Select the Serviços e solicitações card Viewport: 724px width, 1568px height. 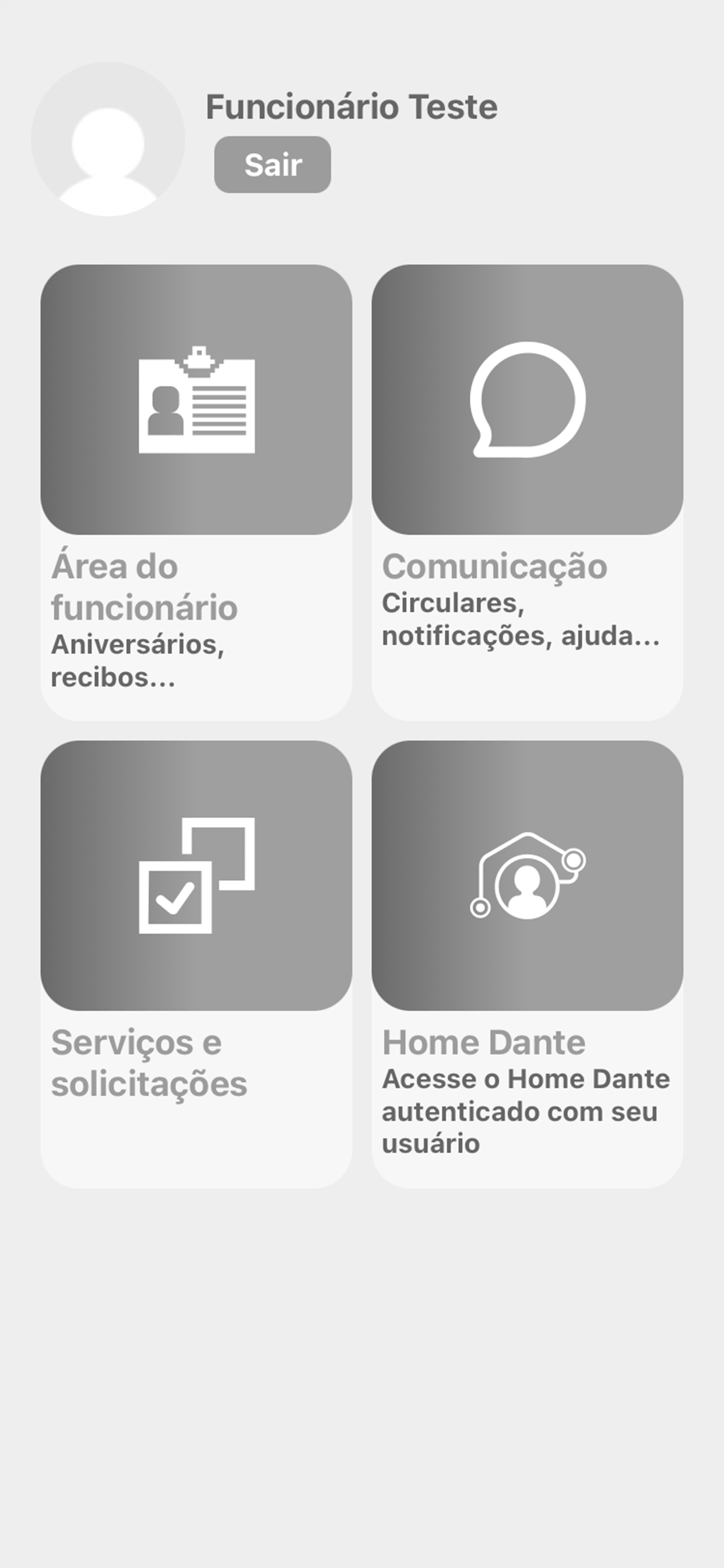point(196,964)
